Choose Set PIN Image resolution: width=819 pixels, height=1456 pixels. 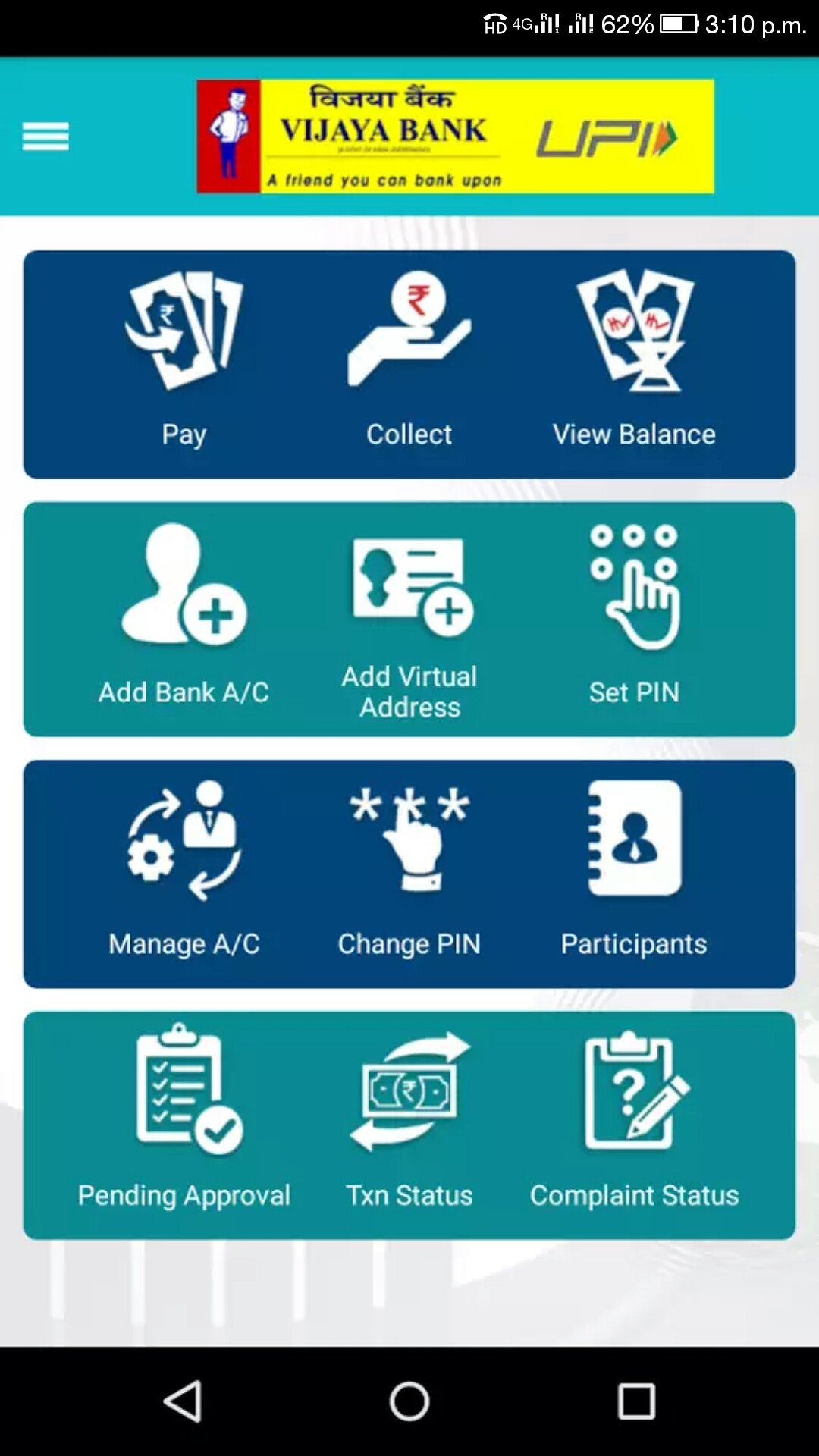(x=634, y=614)
